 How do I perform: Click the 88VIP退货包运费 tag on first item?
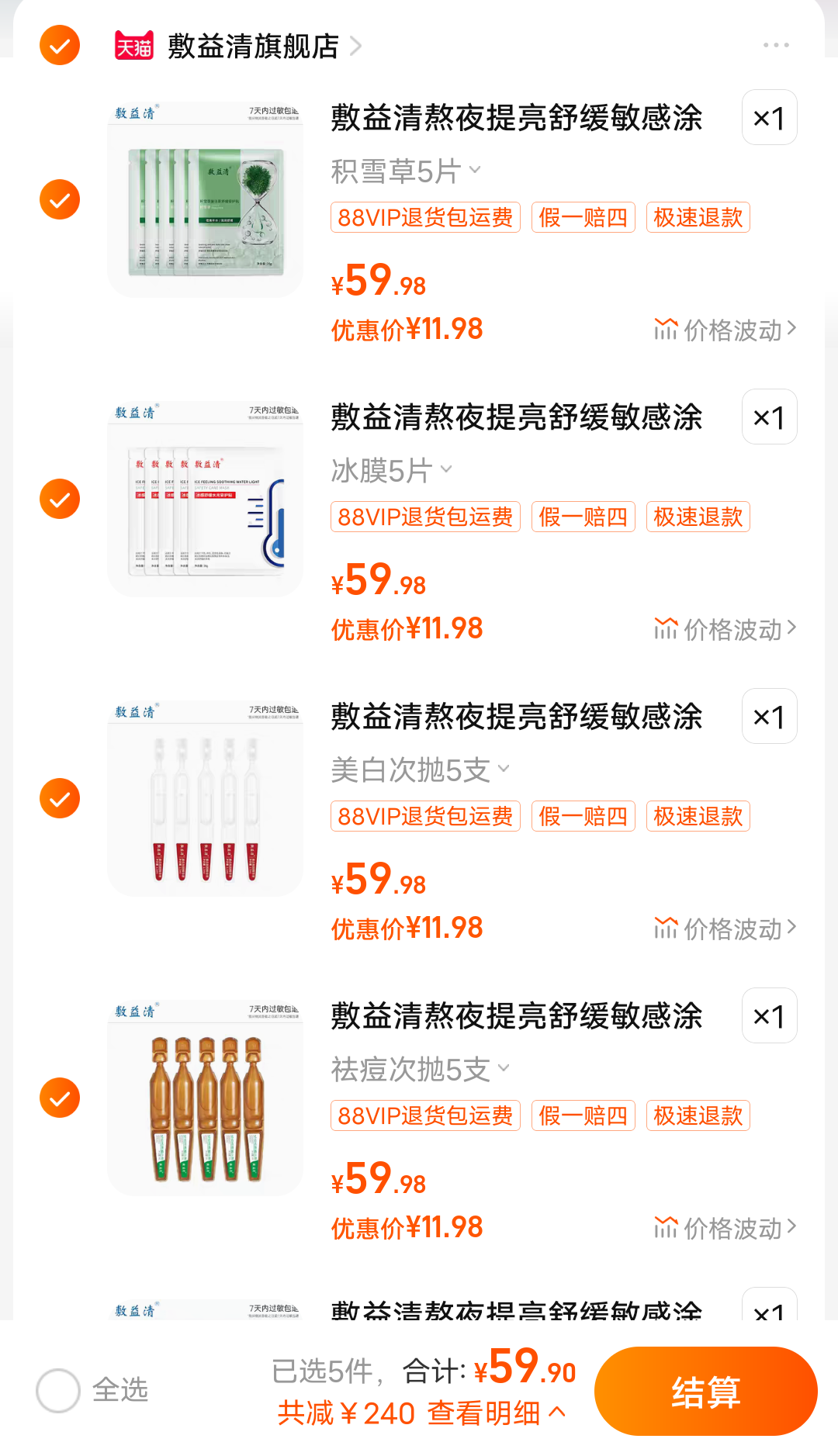point(426,217)
